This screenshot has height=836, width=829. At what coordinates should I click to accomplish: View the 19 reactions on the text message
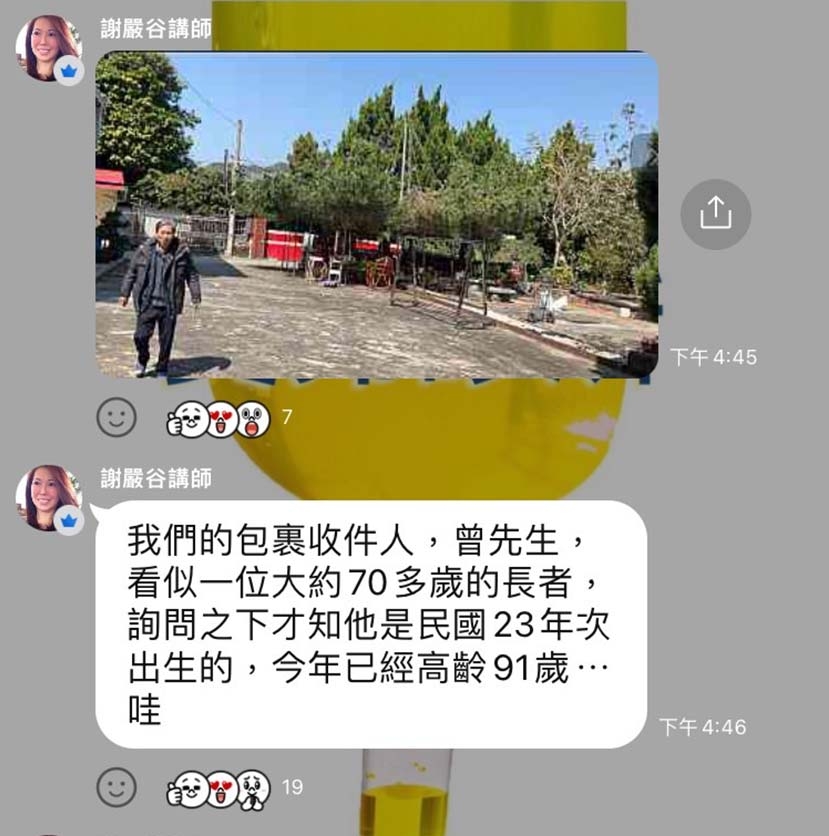pyautogui.click(x=233, y=788)
